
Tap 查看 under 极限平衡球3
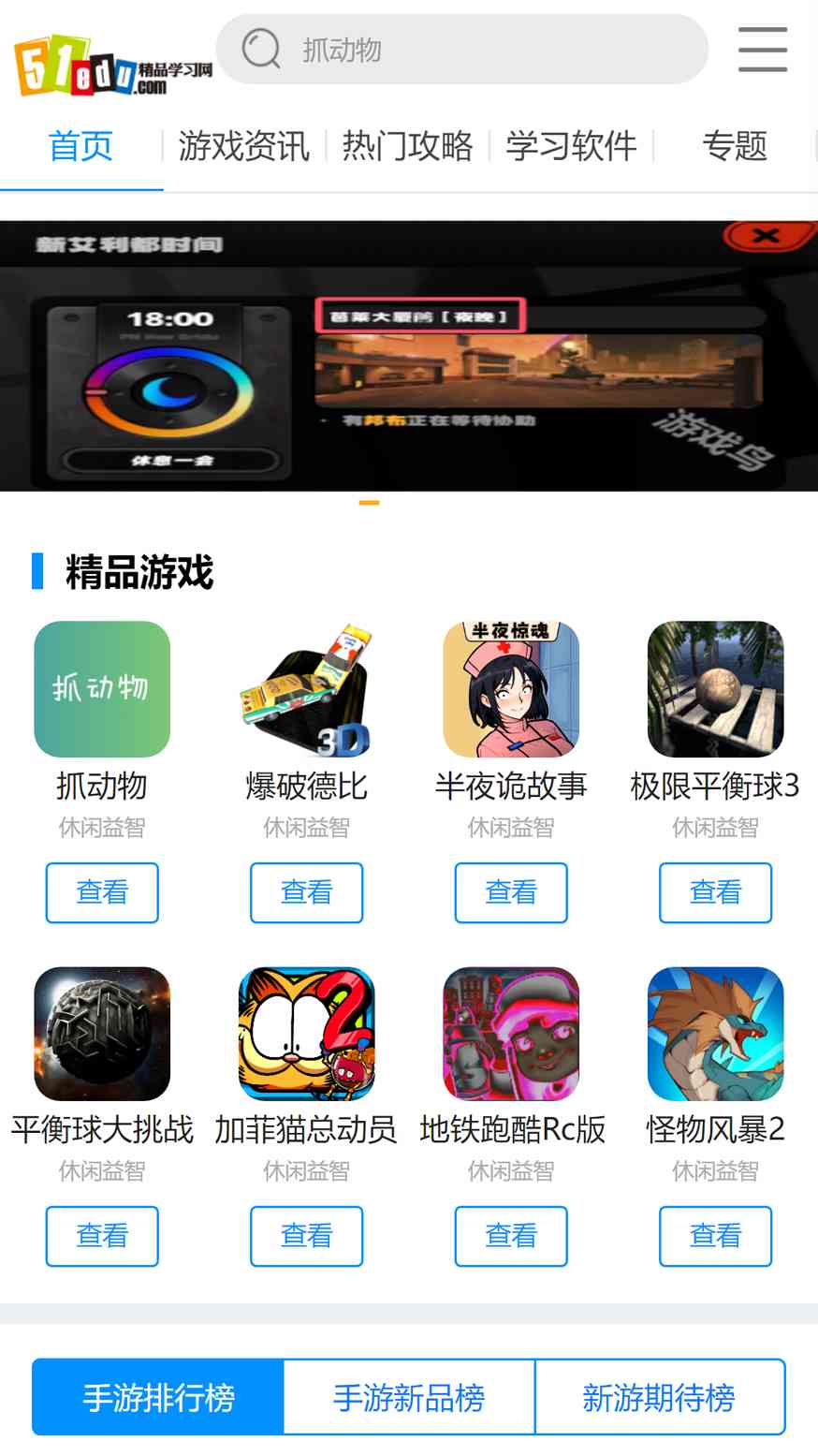click(715, 892)
